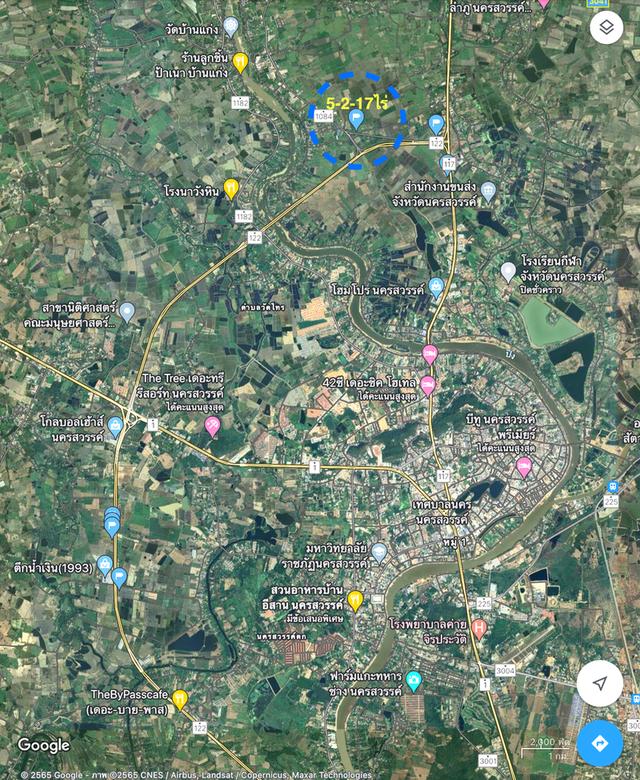The height and width of the screenshot is (780, 640).
Task: Open the ตึกน้ำเงิน(1993) place marker
Action: tap(105, 565)
